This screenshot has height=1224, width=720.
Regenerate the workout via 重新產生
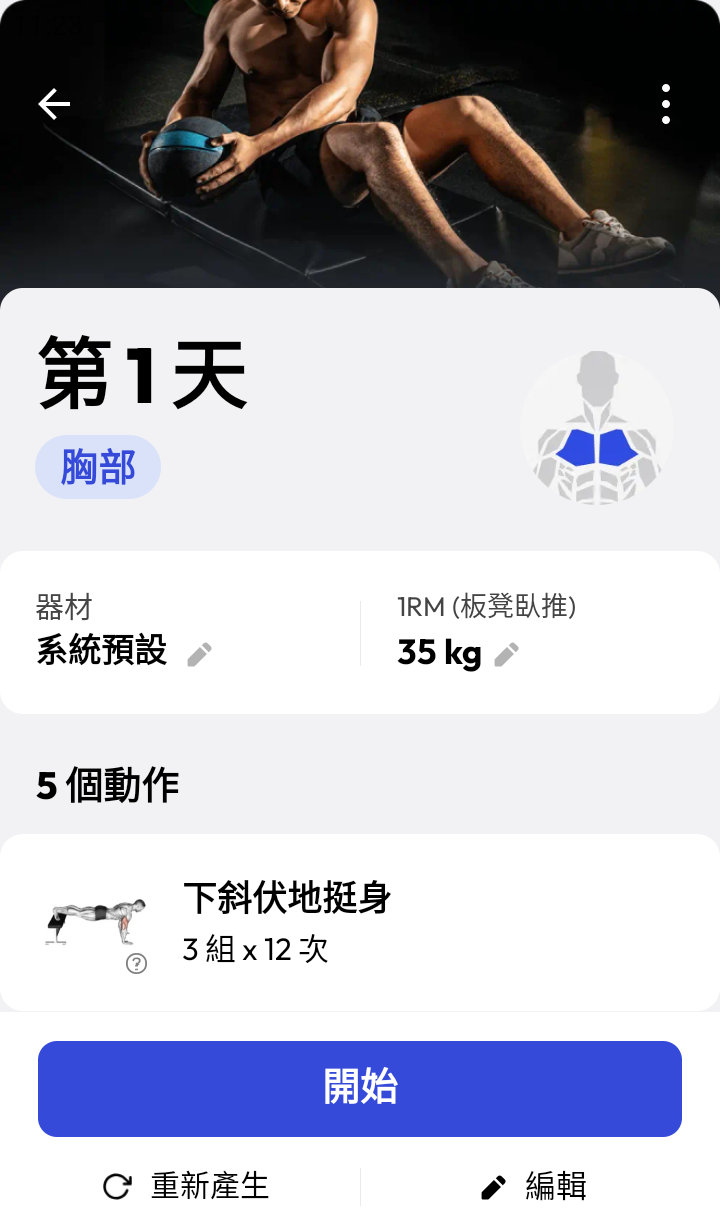[187, 1187]
